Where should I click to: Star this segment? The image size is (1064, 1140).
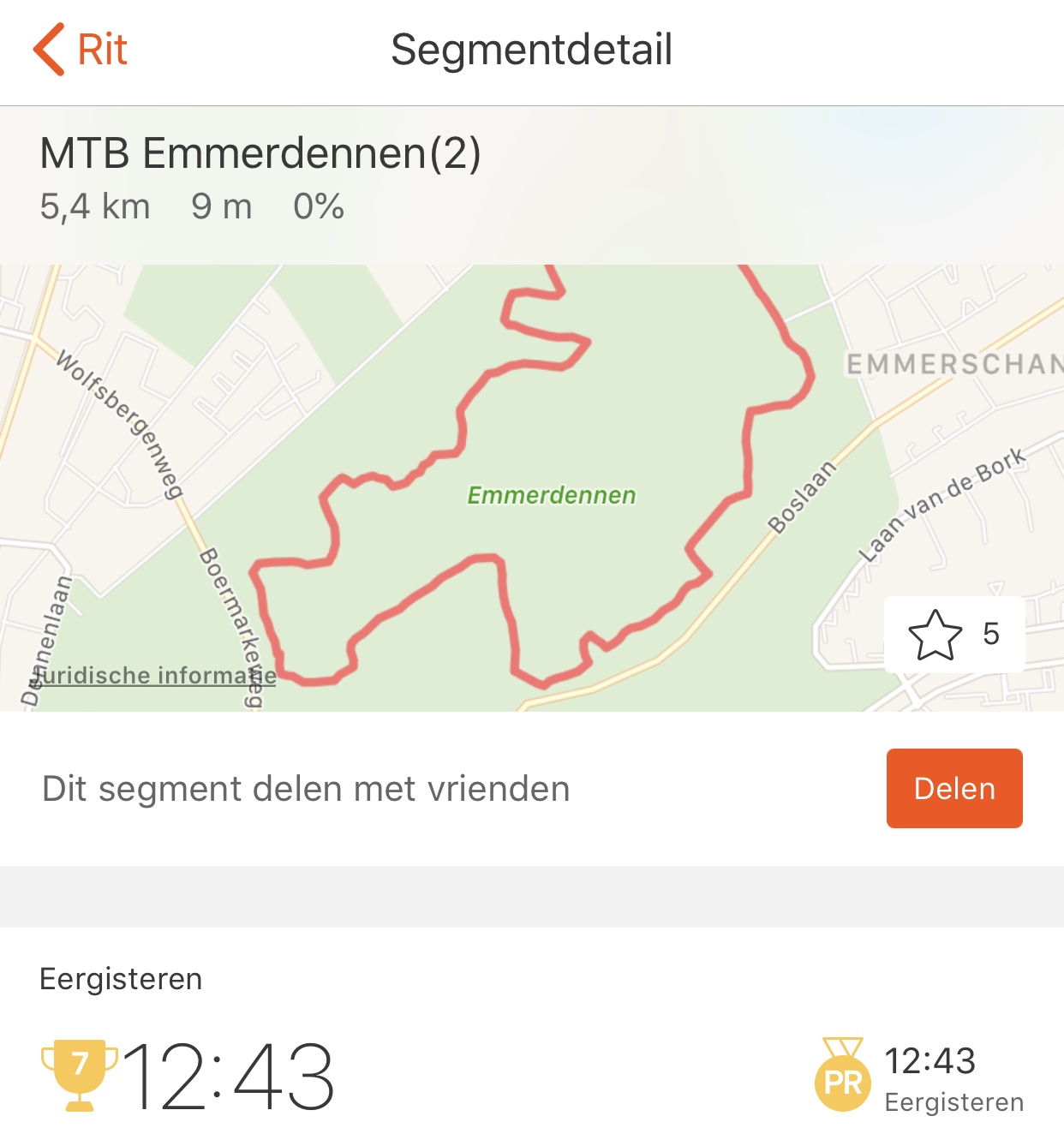tap(935, 635)
